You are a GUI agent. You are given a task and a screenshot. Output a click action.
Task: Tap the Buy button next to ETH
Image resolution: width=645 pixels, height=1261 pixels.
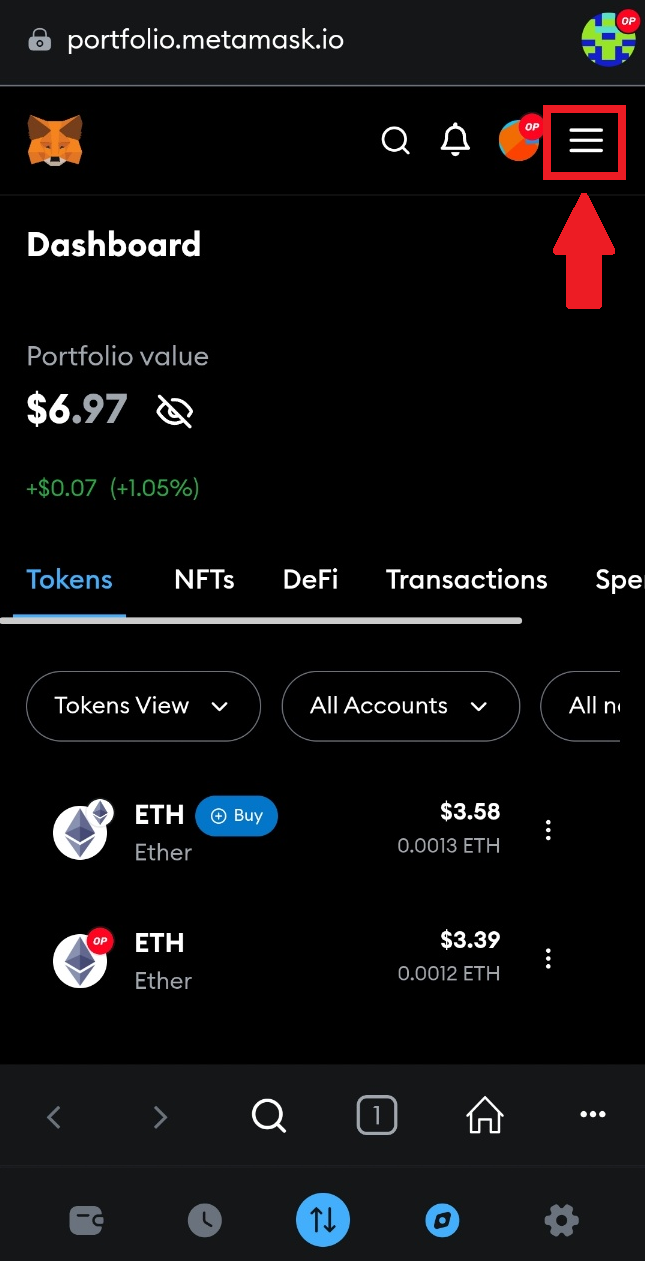(x=237, y=816)
